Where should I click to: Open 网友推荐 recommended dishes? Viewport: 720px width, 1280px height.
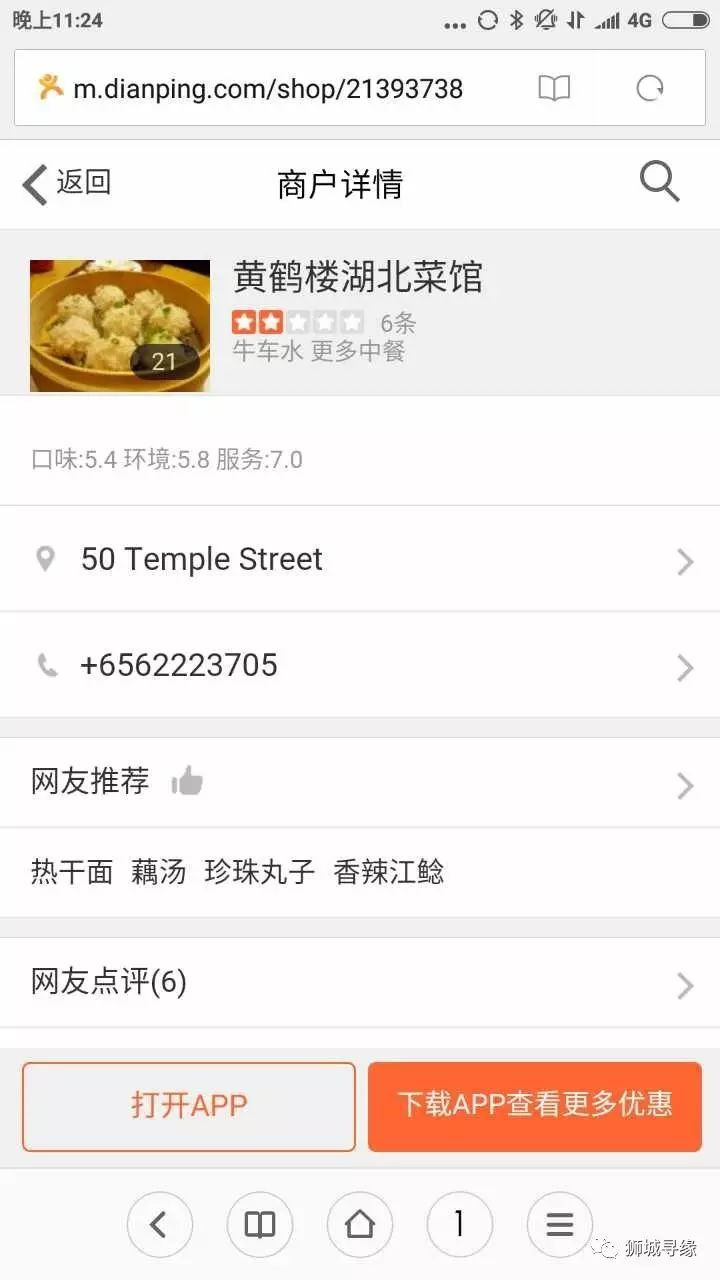[360, 782]
